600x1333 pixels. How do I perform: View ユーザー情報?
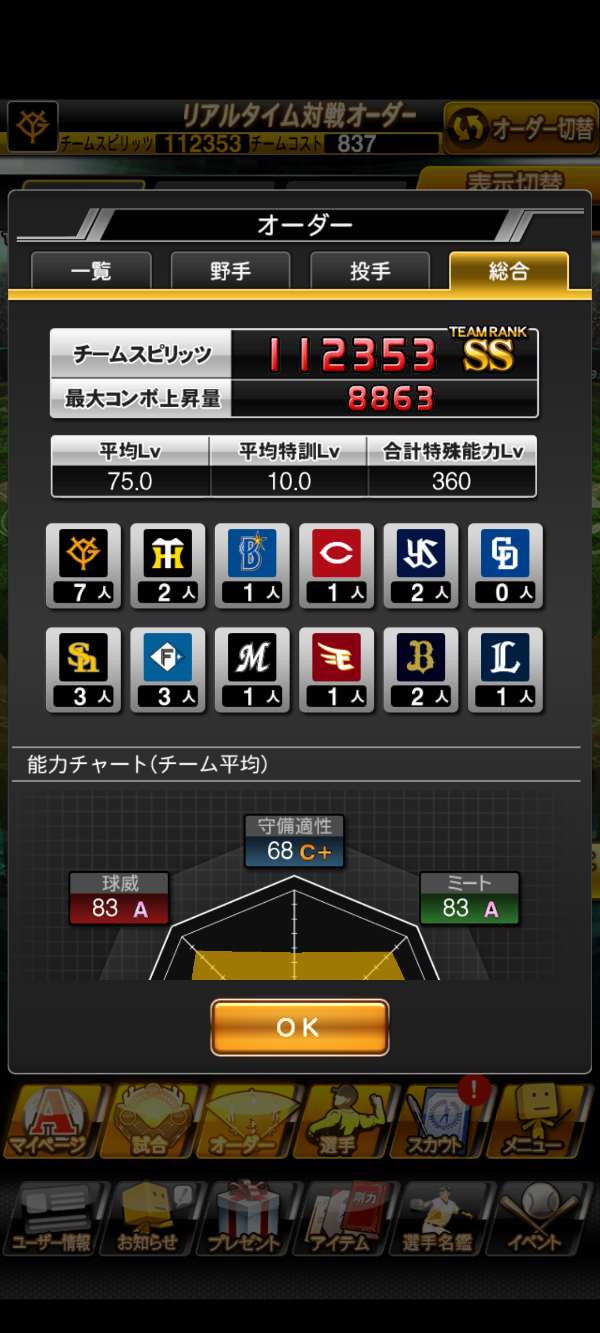point(52,1220)
